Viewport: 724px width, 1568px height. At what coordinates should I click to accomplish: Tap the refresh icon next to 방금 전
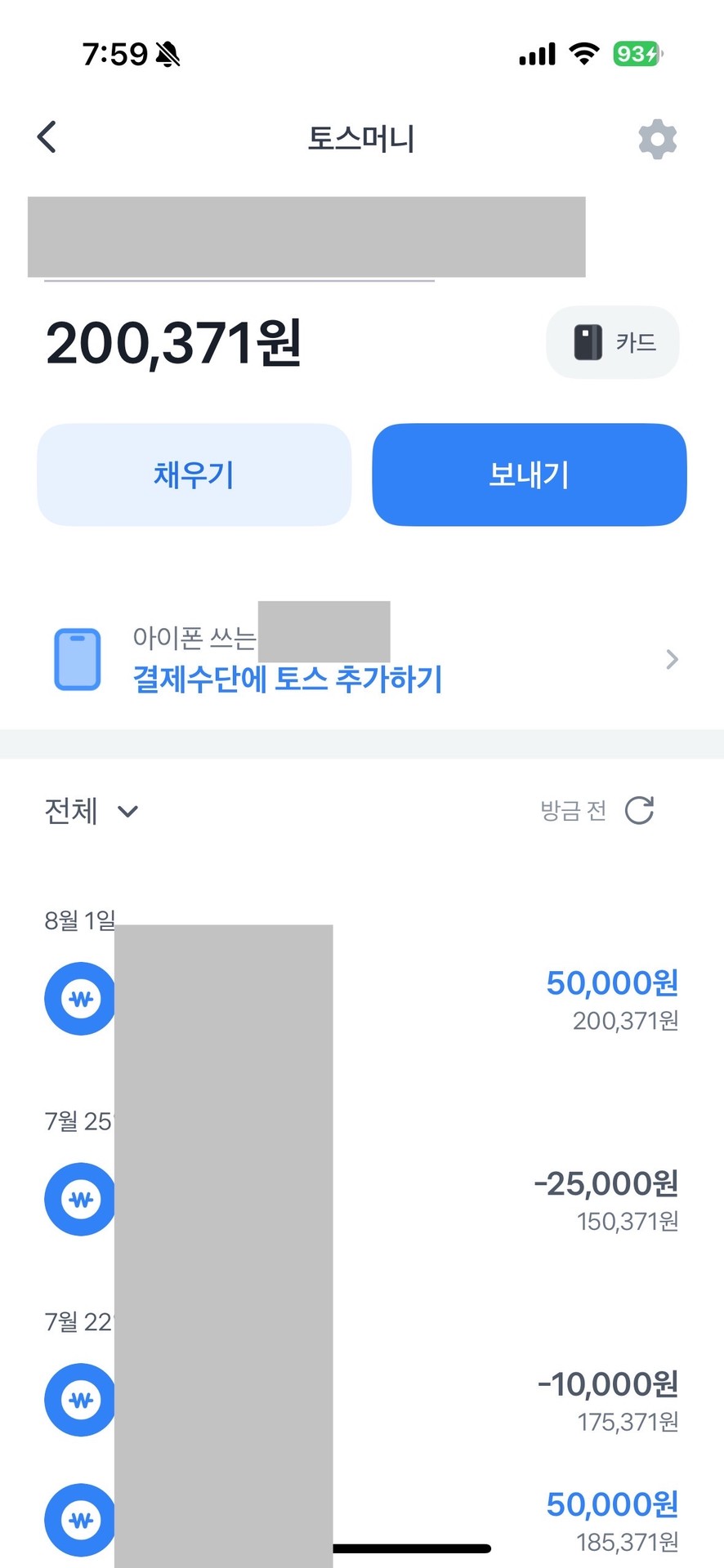tap(641, 810)
